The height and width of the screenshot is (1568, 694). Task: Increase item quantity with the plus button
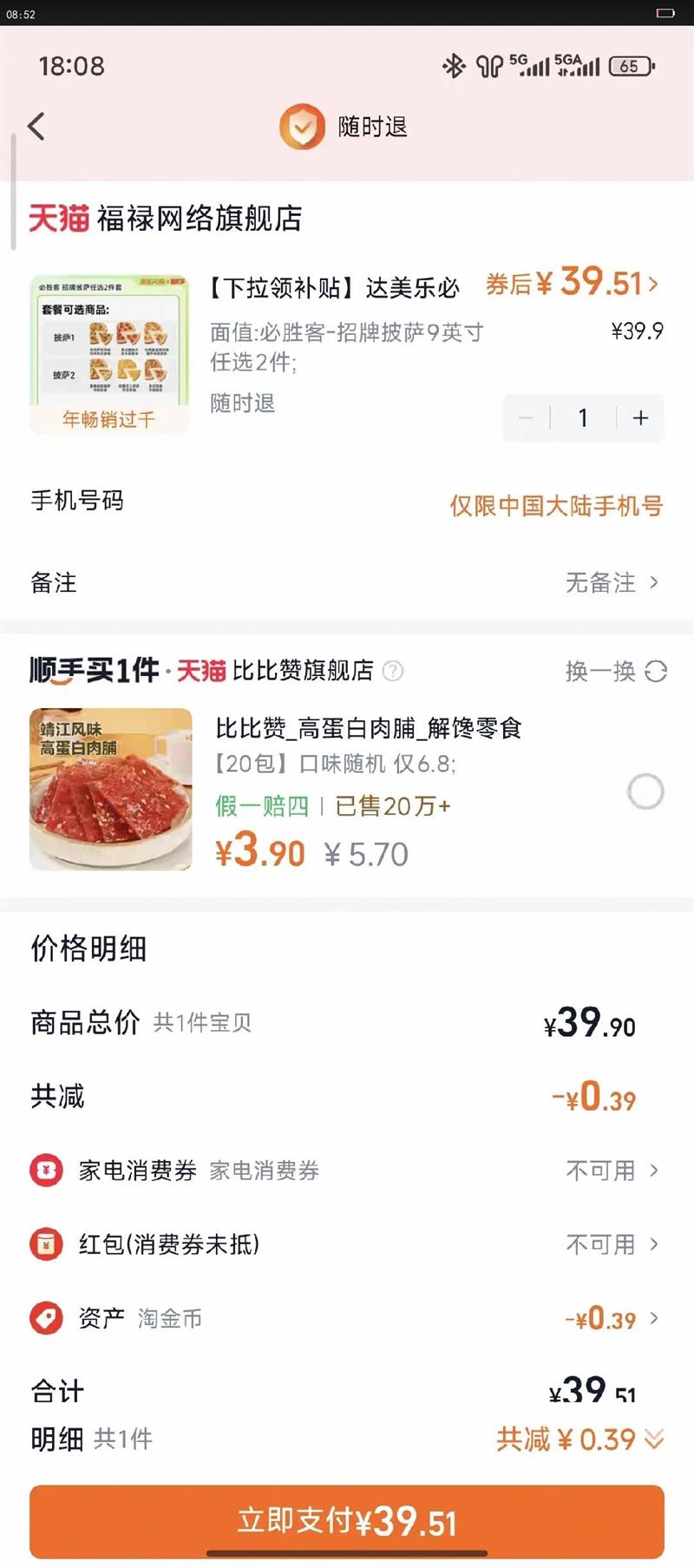640,418
